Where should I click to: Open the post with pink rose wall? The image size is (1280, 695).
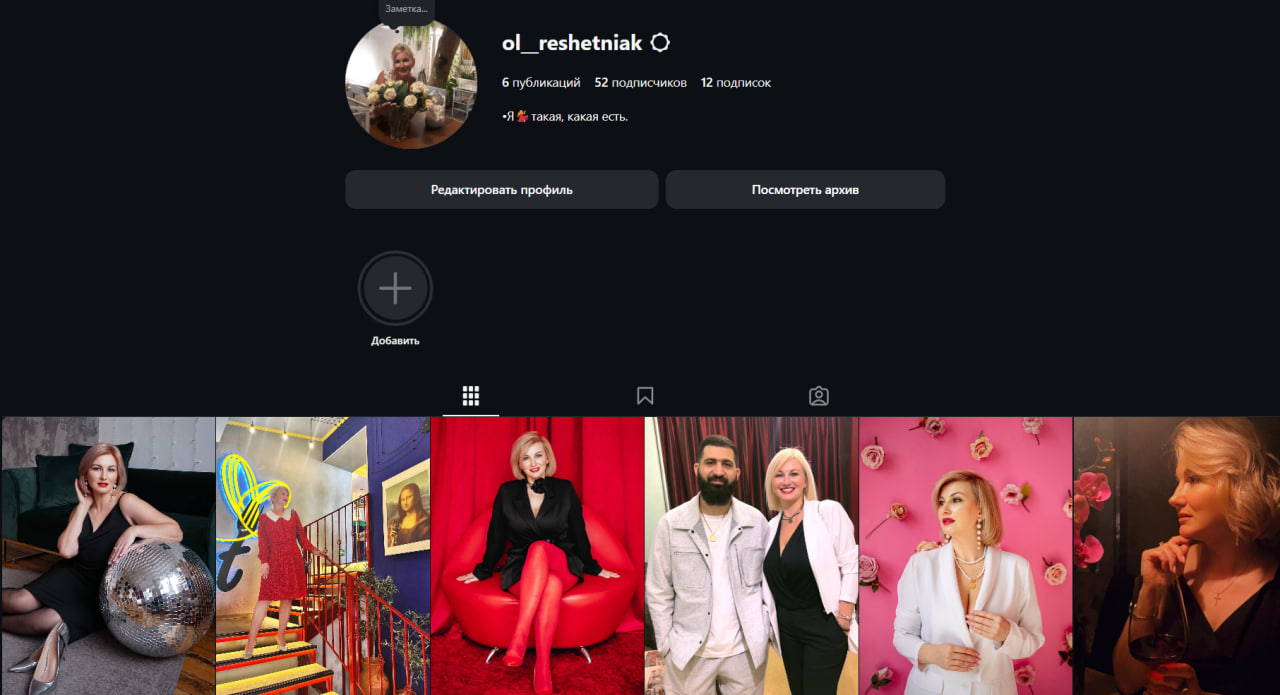pos(965,555)
